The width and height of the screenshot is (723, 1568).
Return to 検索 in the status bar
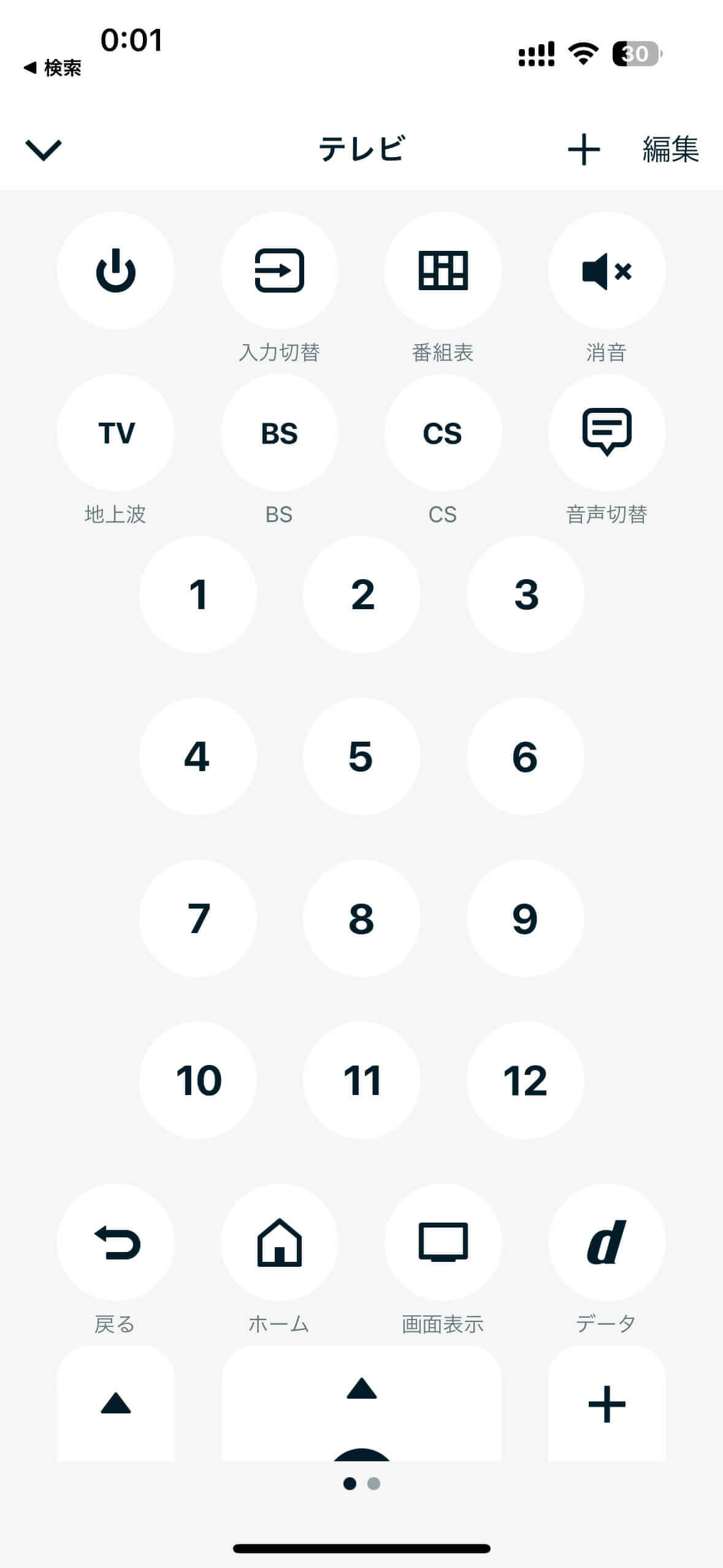pos(53,68)
